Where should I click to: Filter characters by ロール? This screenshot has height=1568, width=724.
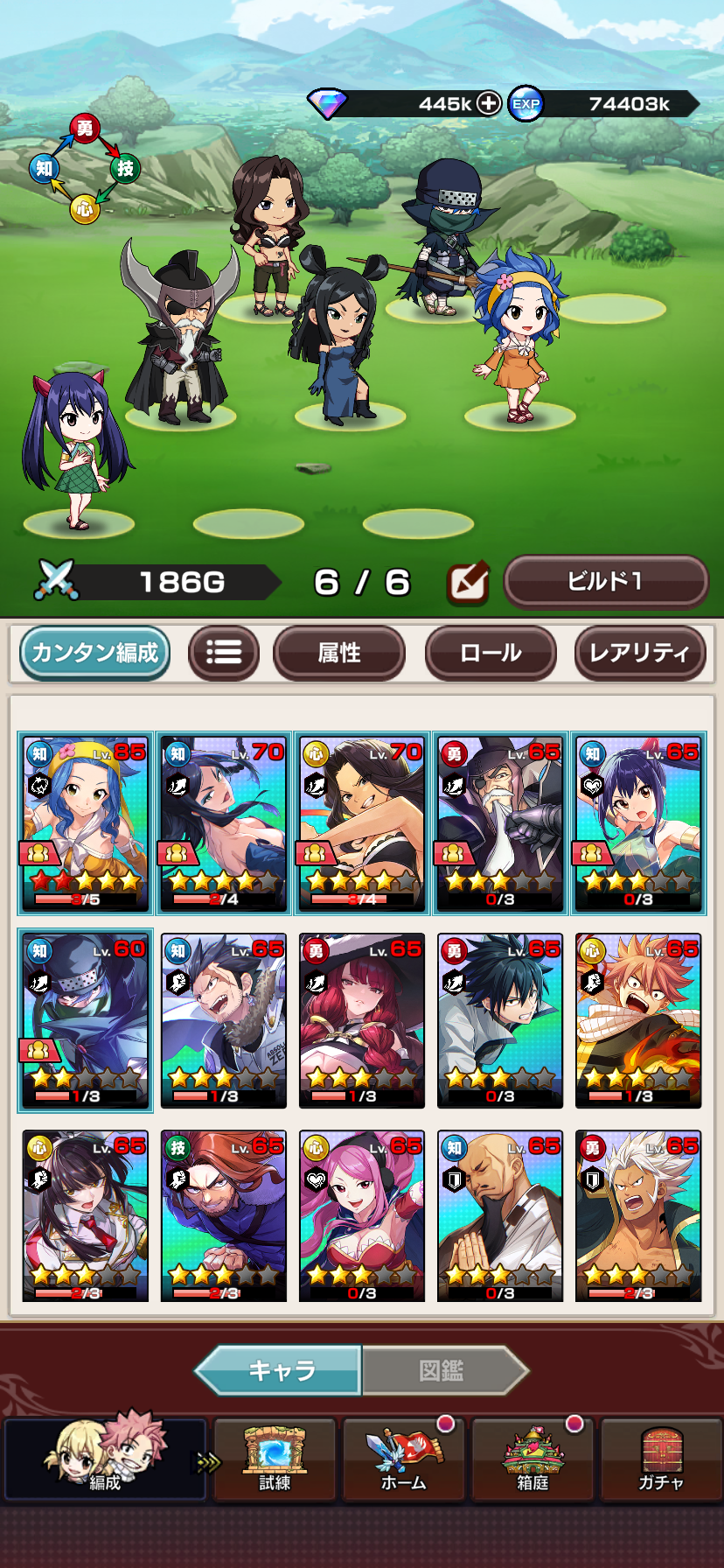tap(491, 653)
